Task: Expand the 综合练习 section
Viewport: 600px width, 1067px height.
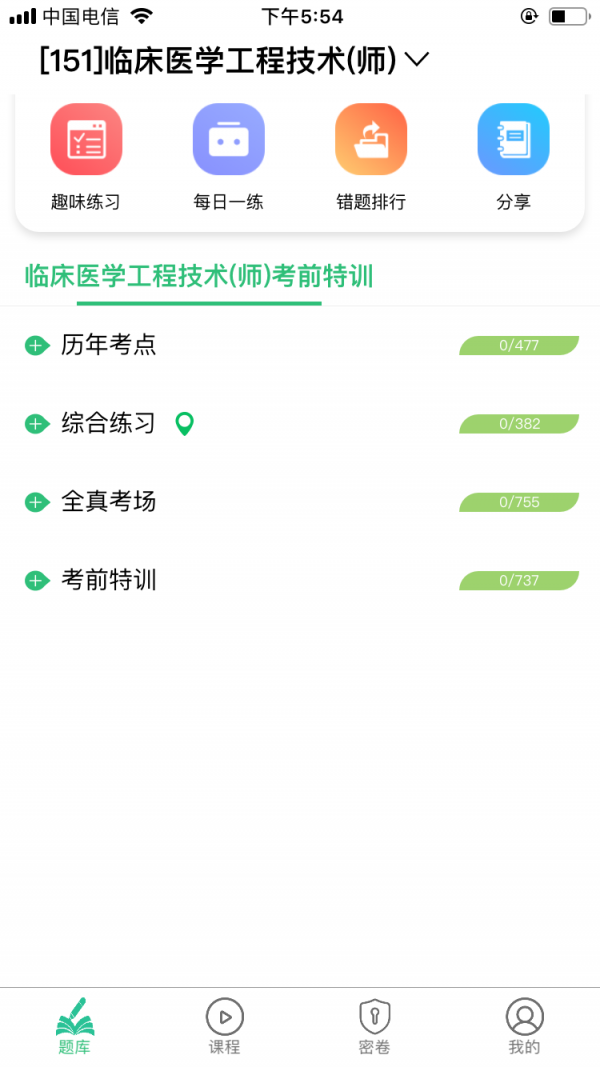Action: [x=37, y=424]
